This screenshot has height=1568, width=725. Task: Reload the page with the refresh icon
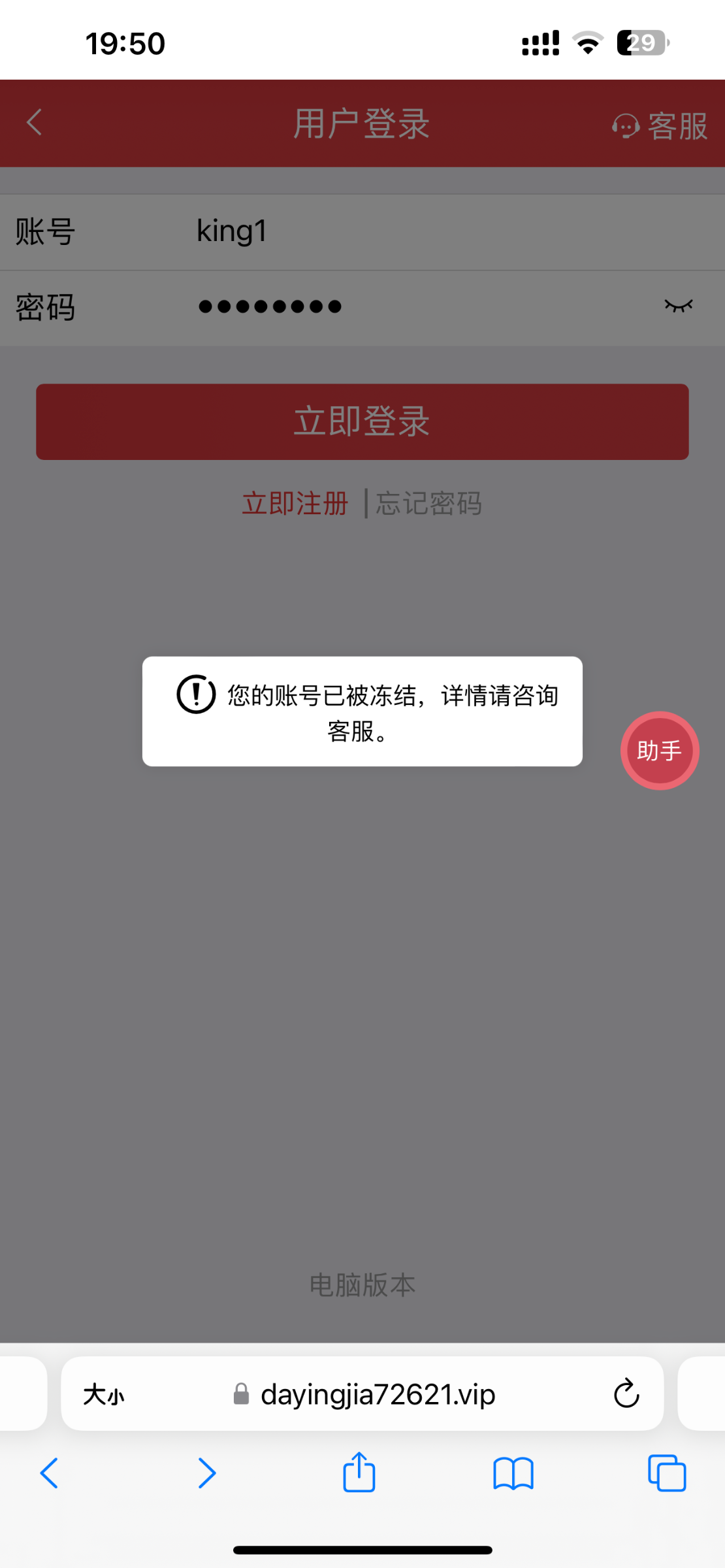(x=626, y=1393)
